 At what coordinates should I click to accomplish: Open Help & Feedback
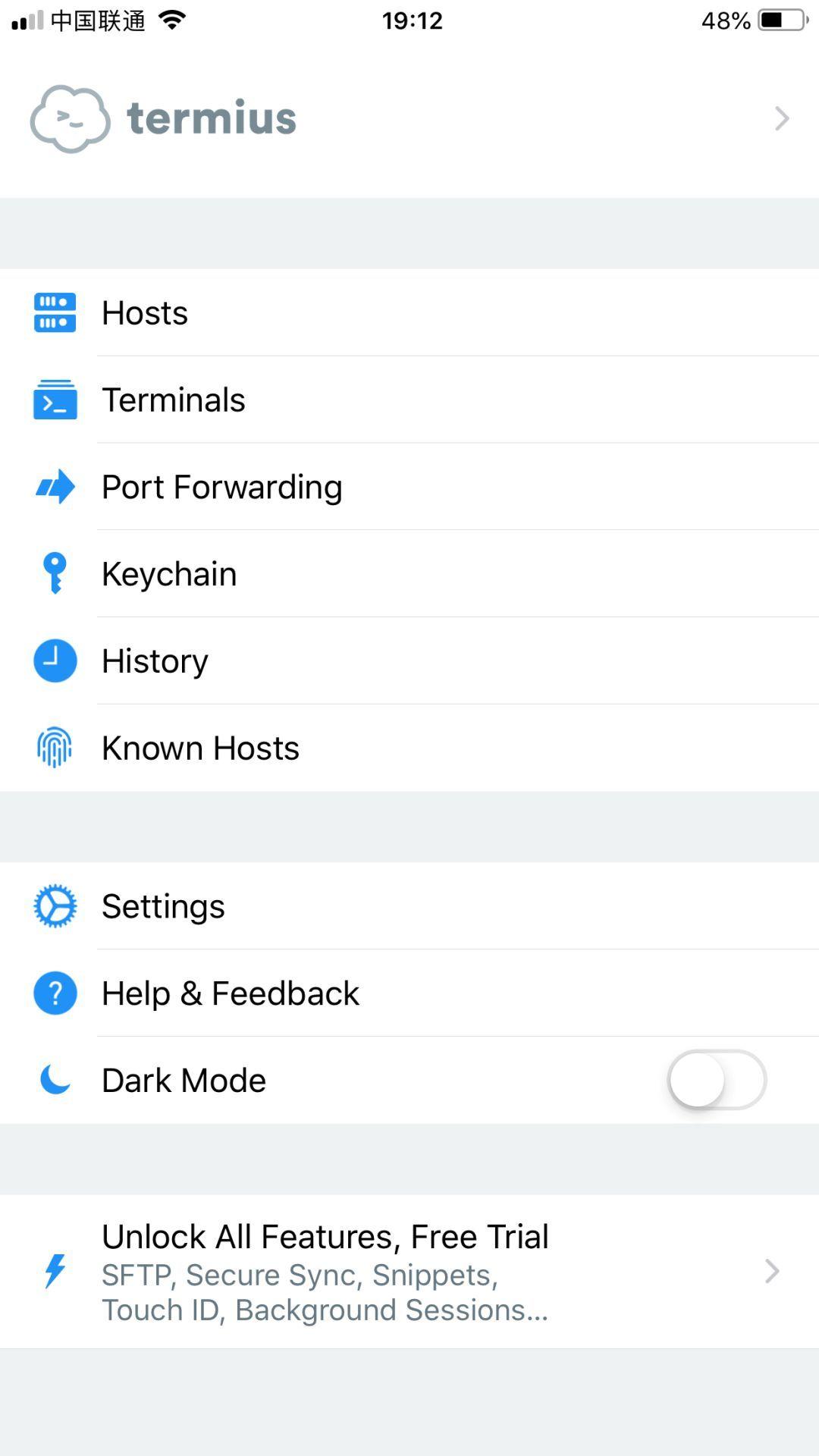(x=409, y=993)
